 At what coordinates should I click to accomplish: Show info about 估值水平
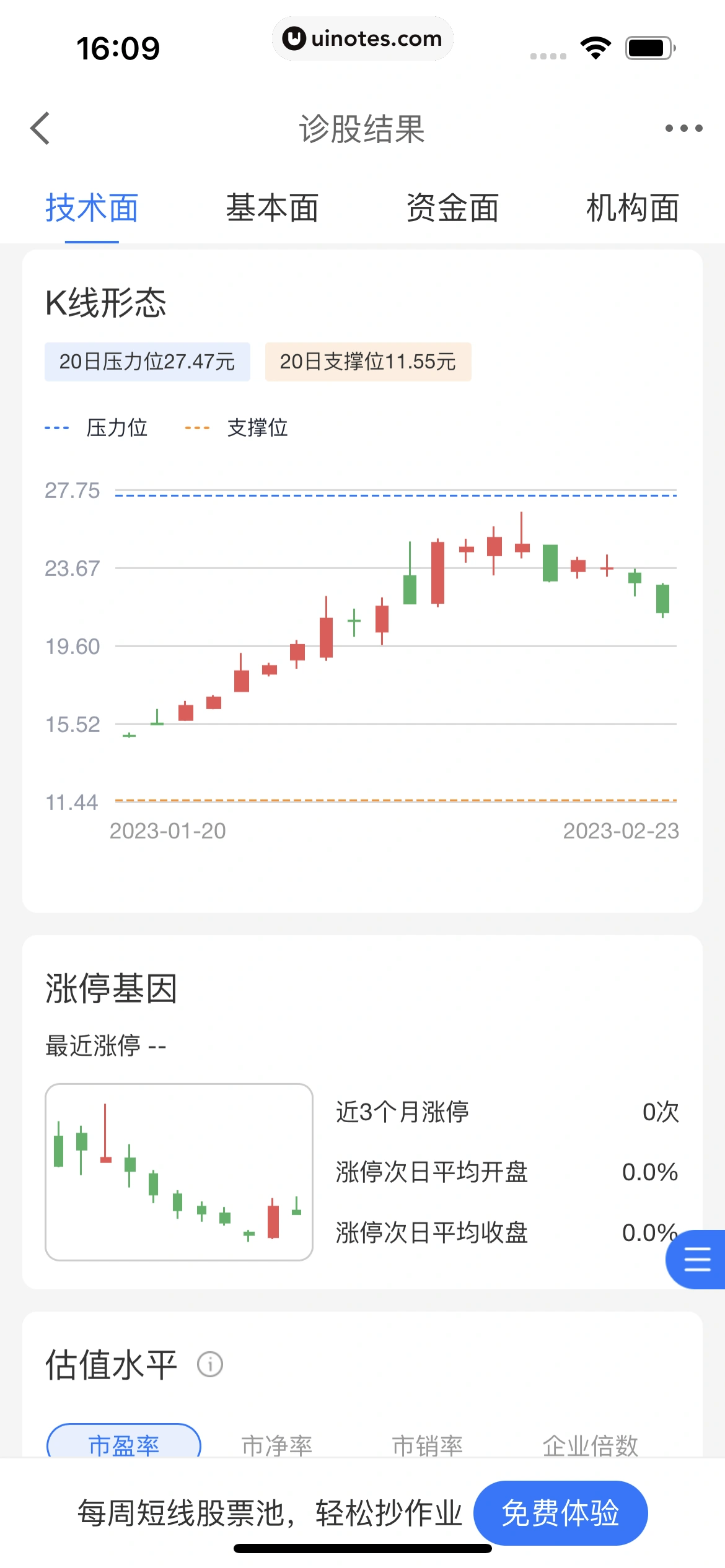click(x=210, y=1364)
